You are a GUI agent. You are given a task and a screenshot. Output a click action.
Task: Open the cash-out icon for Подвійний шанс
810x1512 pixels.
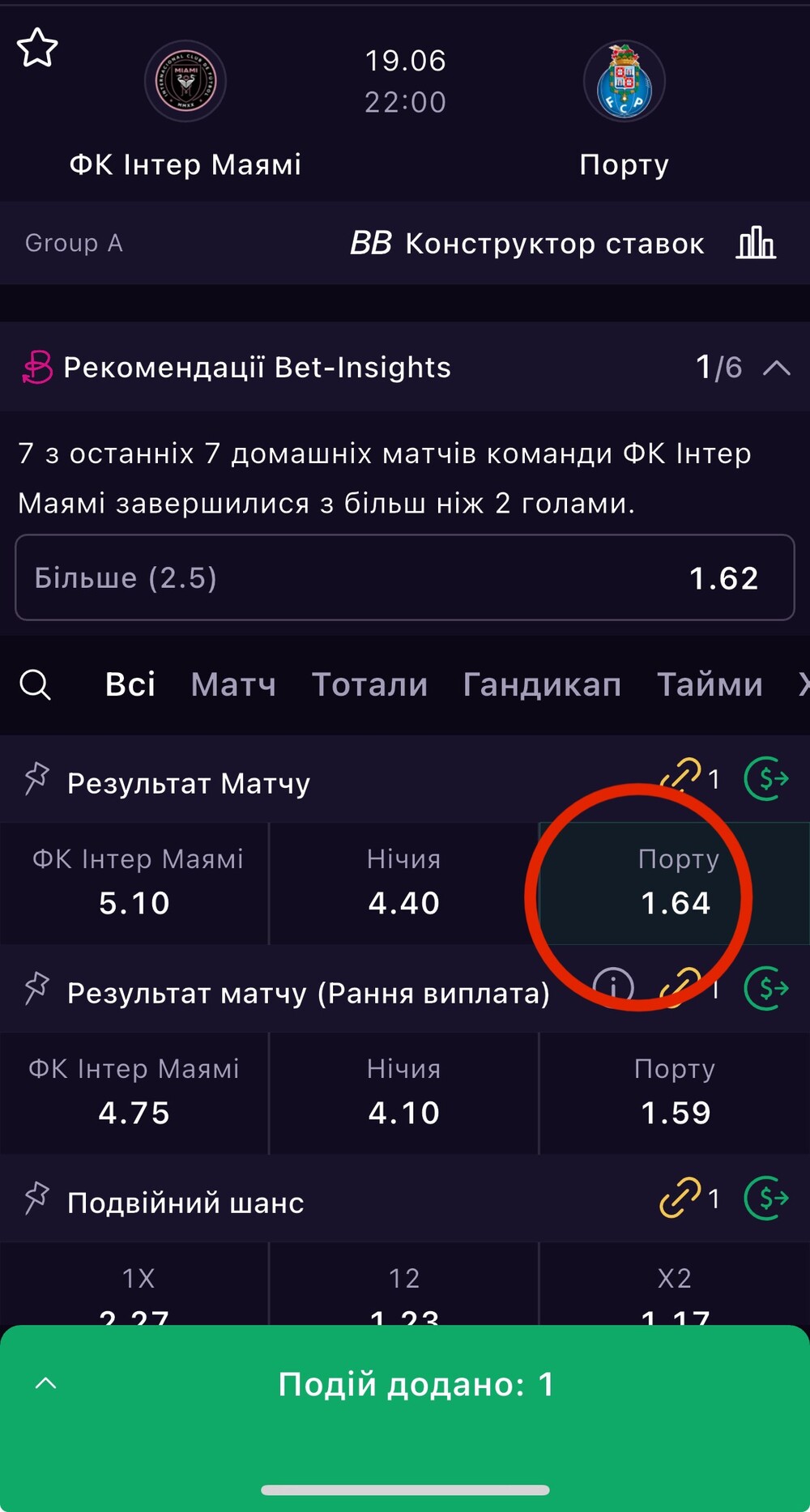(x=766, y=1198)
